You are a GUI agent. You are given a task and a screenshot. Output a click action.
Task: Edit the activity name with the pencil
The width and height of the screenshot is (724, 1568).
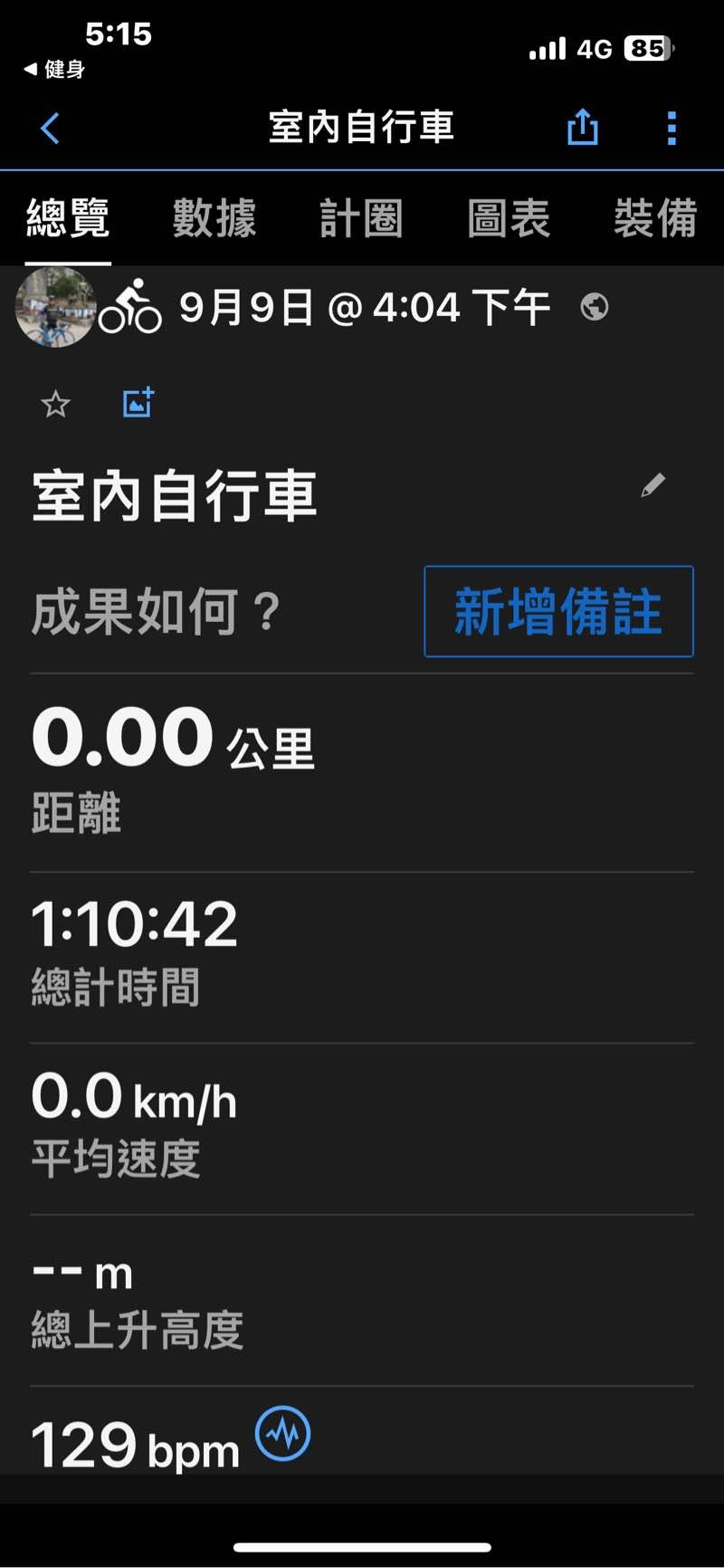[653, 486]
